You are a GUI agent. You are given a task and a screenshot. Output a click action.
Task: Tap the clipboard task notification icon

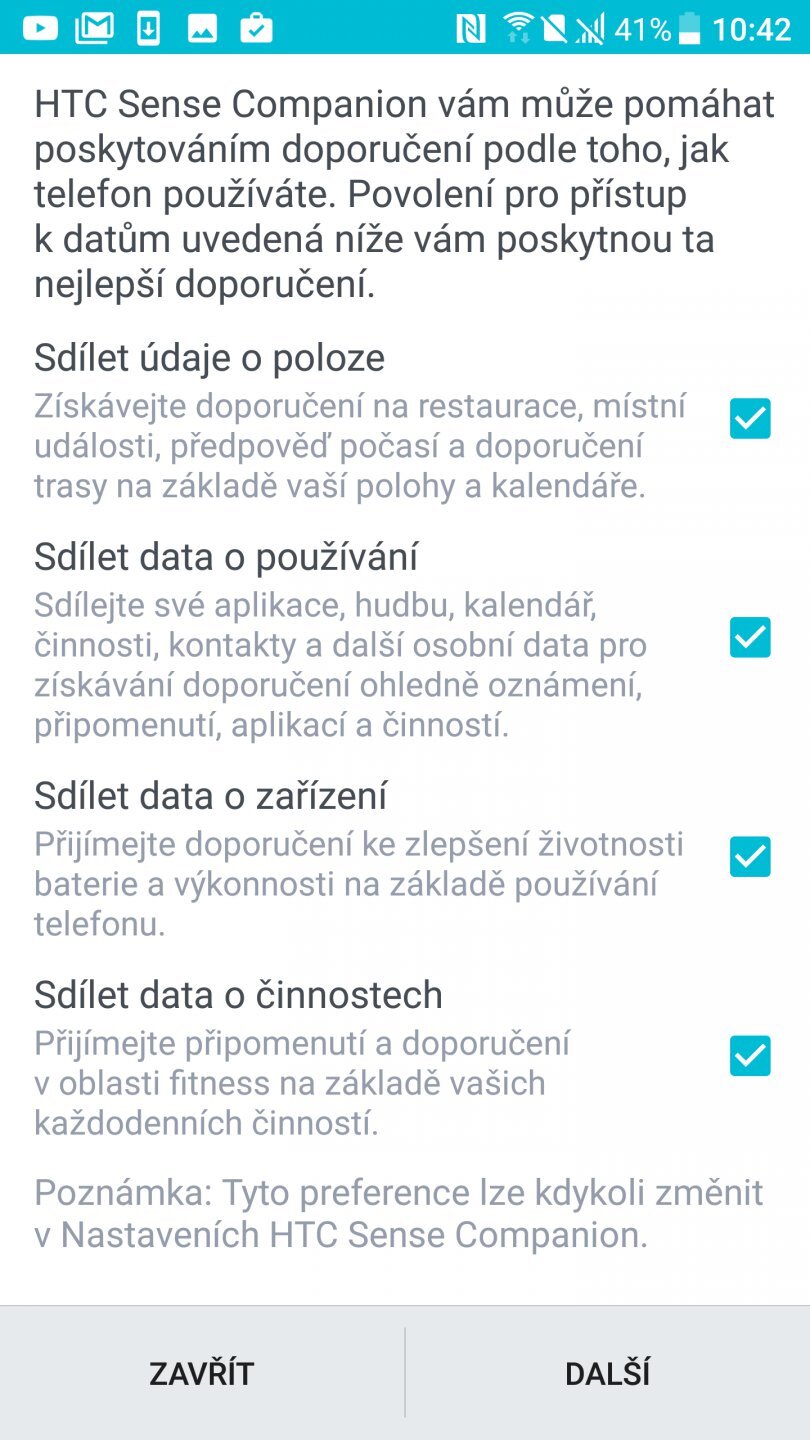257,28
